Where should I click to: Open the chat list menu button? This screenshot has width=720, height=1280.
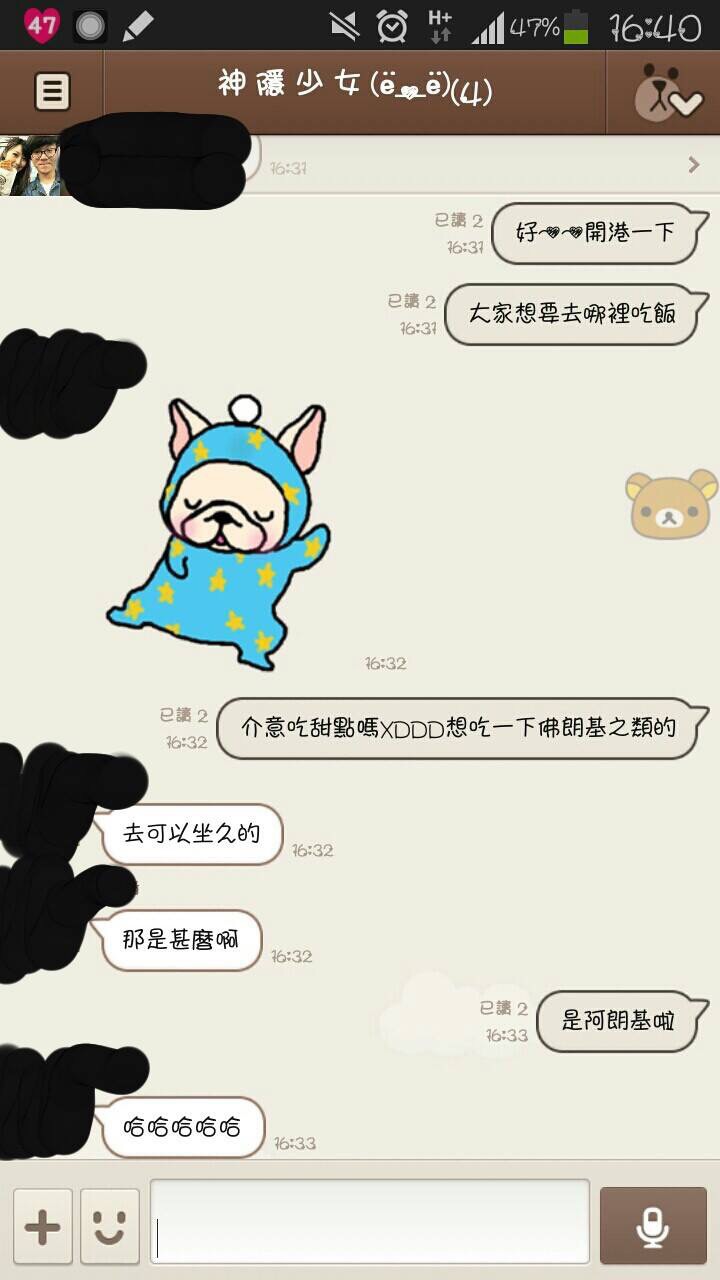52,92
